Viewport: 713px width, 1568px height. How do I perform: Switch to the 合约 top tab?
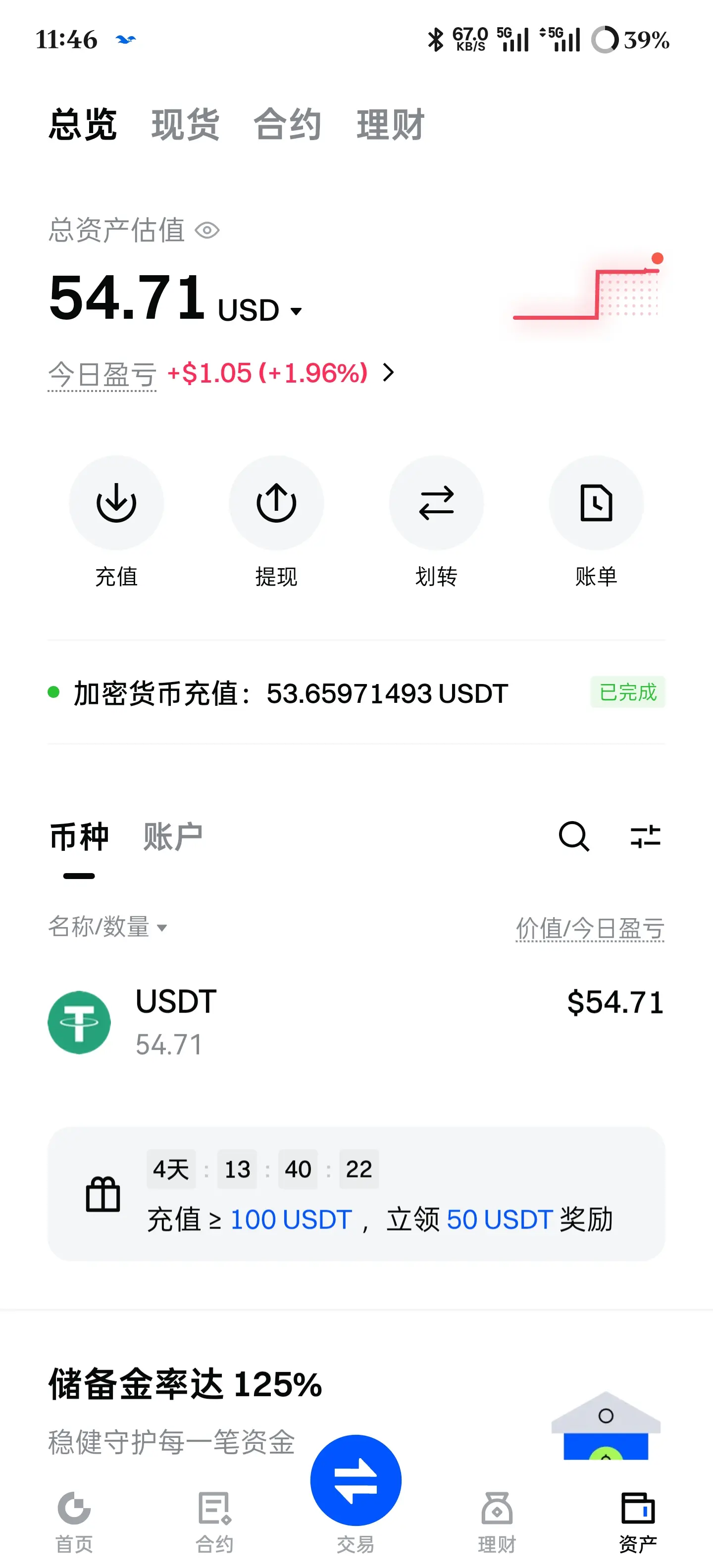(287, 125)
